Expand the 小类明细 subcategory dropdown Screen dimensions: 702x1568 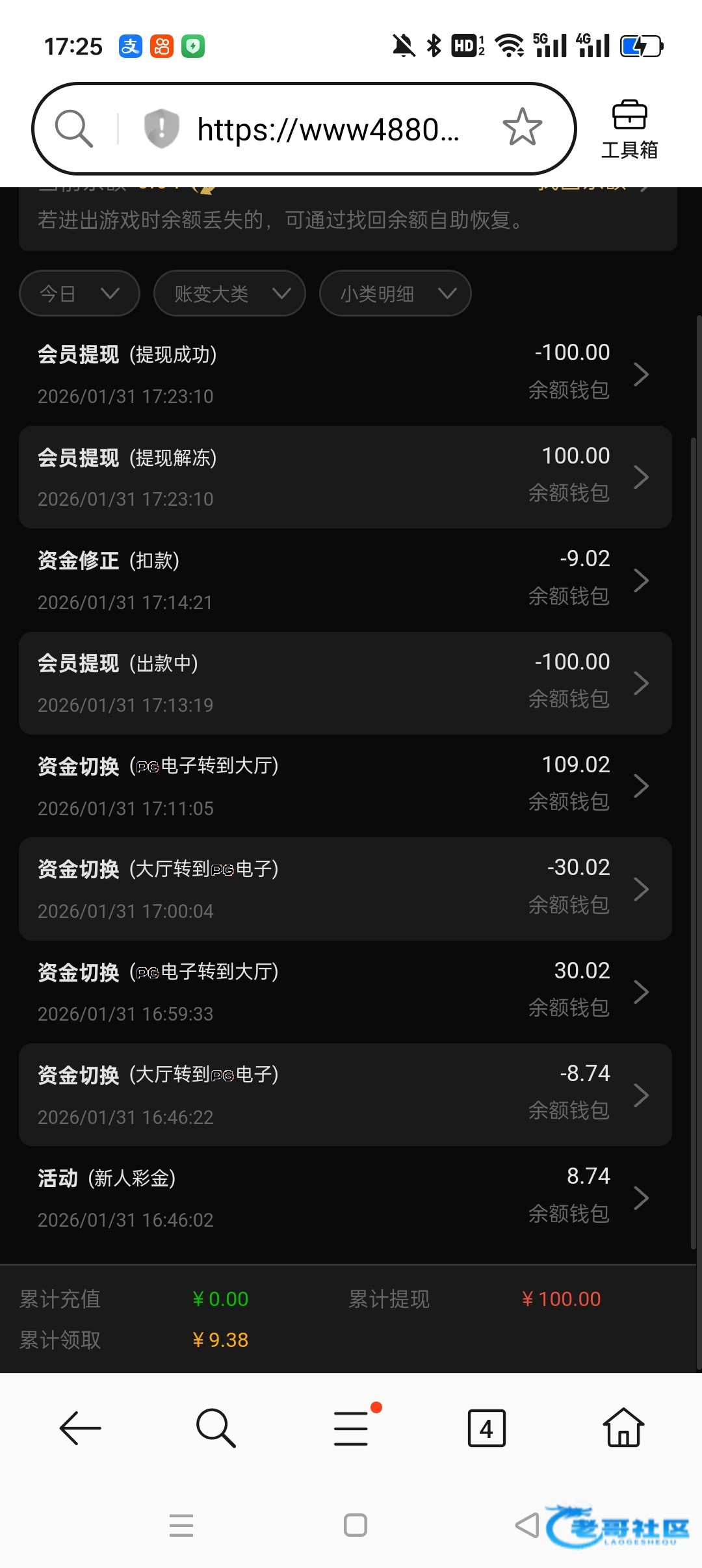click(395, 293)
